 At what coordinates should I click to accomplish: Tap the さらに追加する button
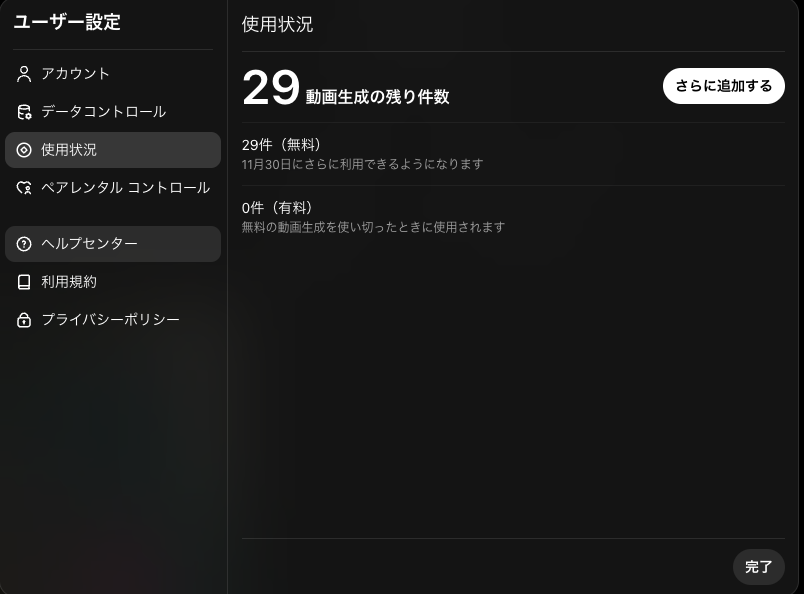click(x=723, y=86)
